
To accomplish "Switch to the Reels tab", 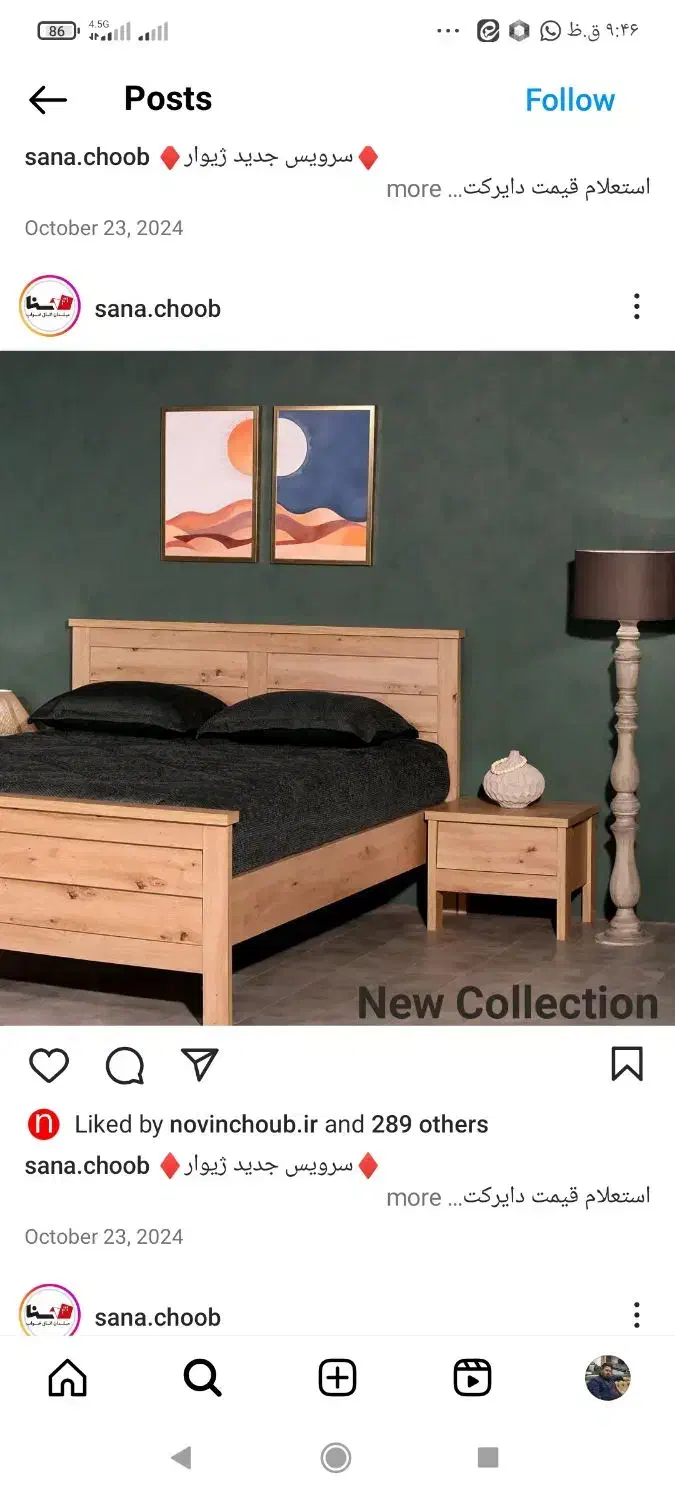I will pos(472,1379).
